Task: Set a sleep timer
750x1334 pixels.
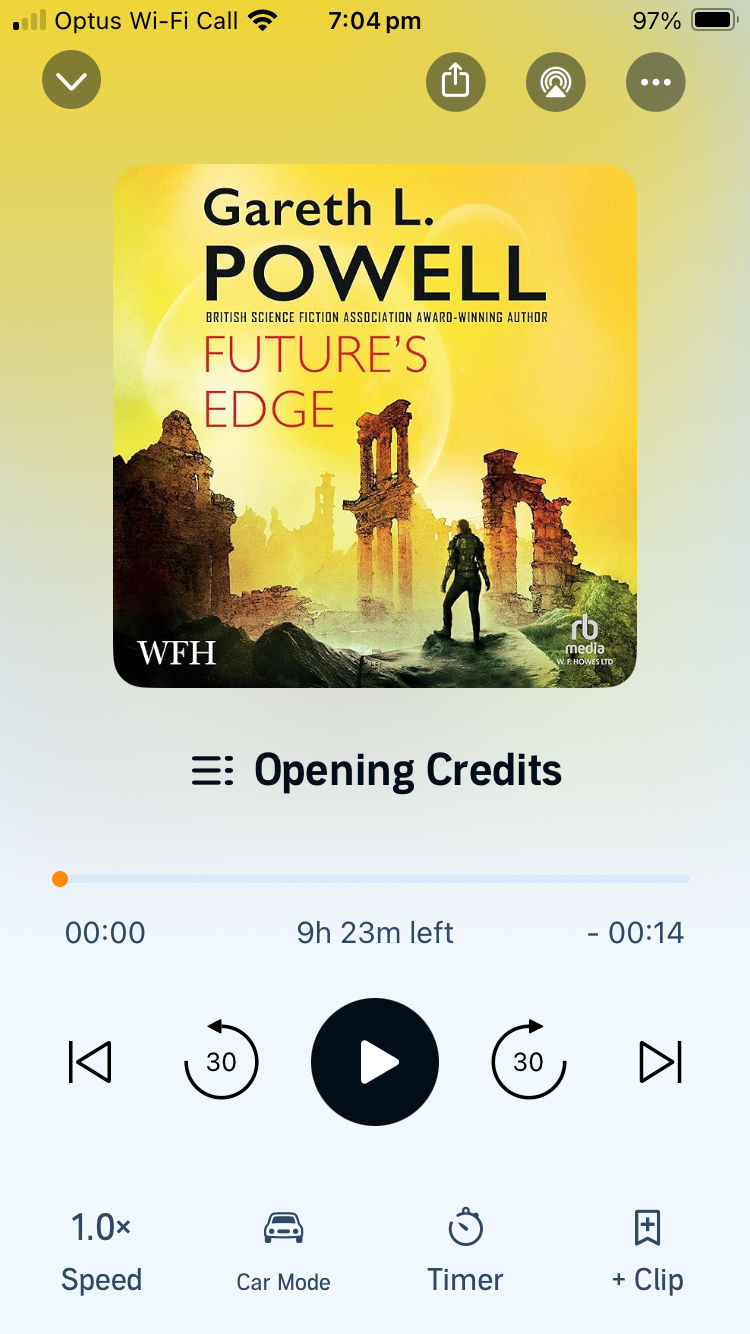Action: 465,1250
